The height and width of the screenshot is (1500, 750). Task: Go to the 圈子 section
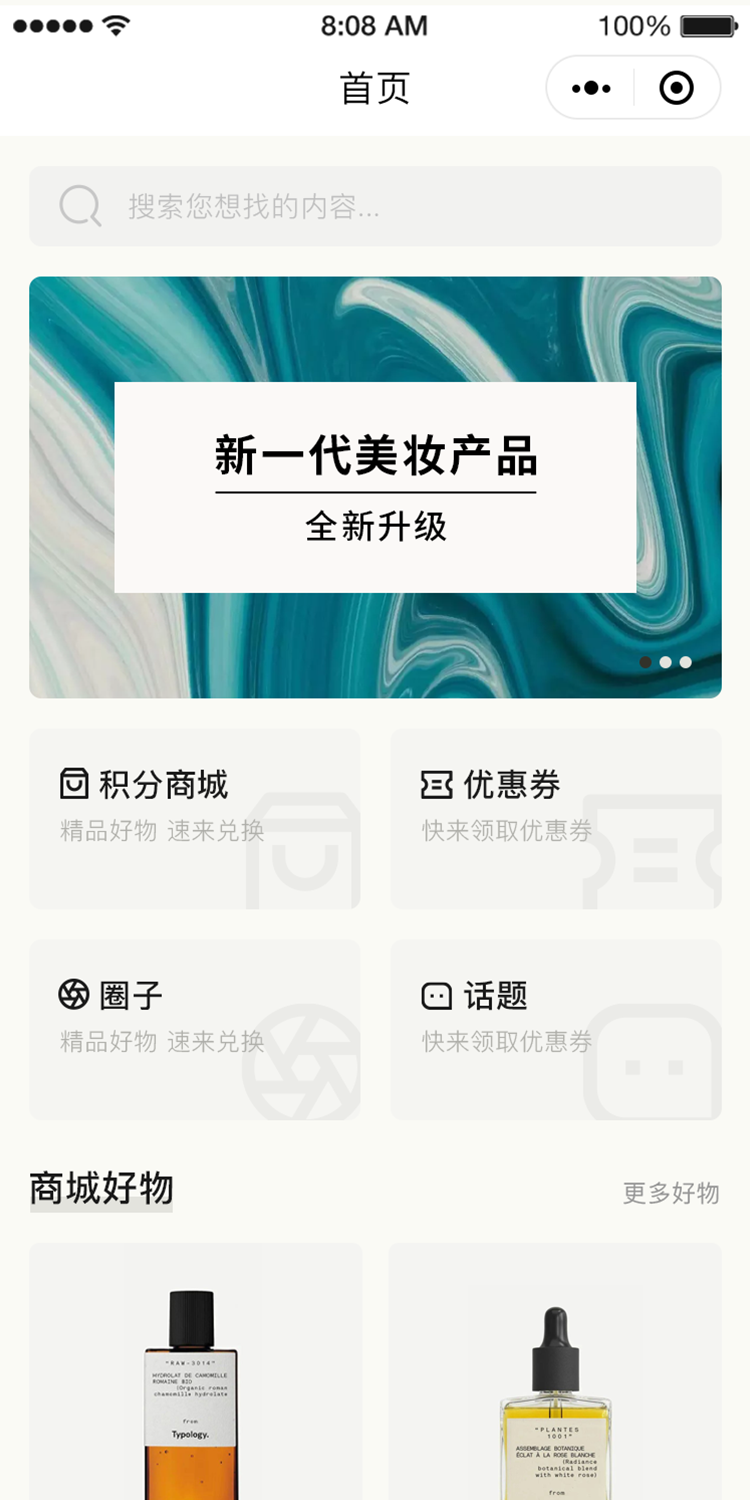pos(194,1030)
